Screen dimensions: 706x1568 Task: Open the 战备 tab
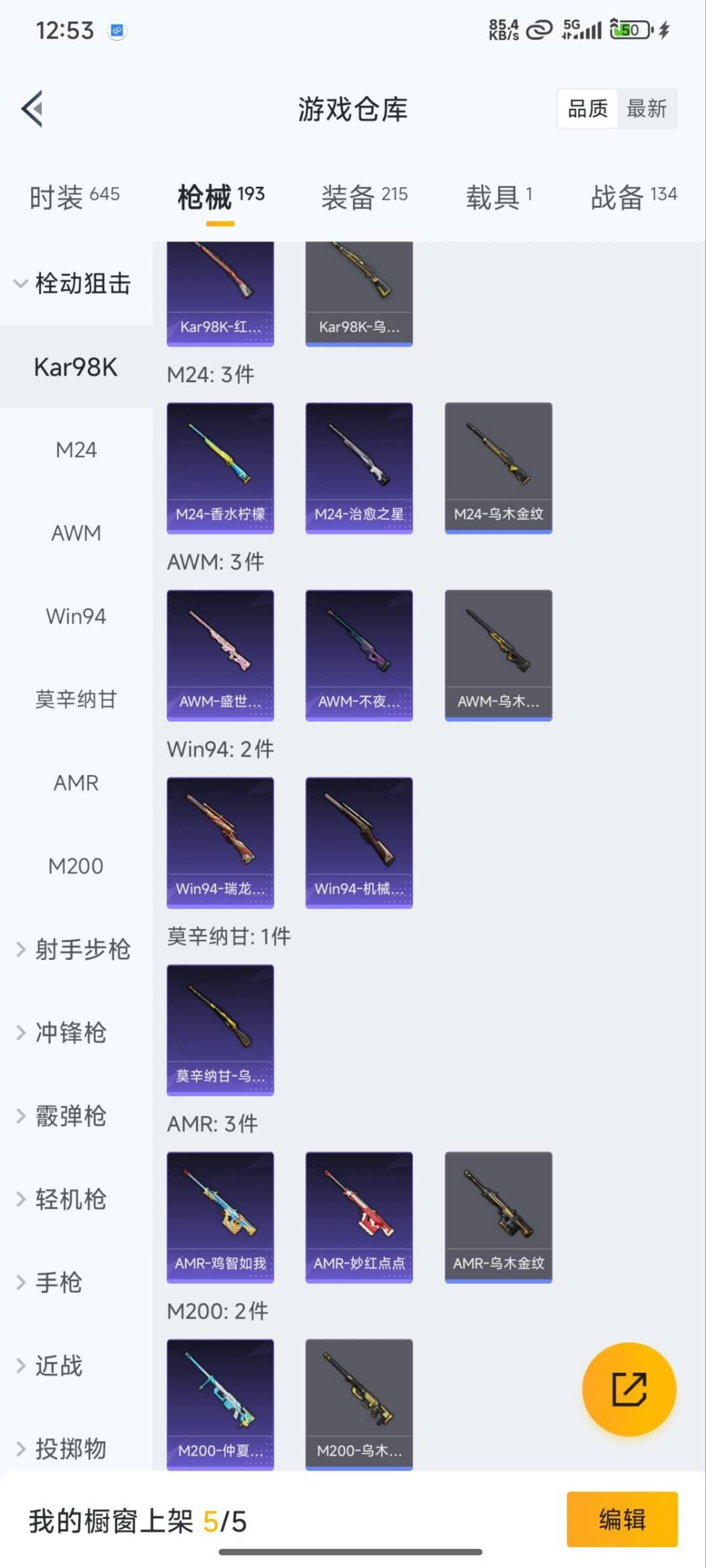tap(633, 197)
